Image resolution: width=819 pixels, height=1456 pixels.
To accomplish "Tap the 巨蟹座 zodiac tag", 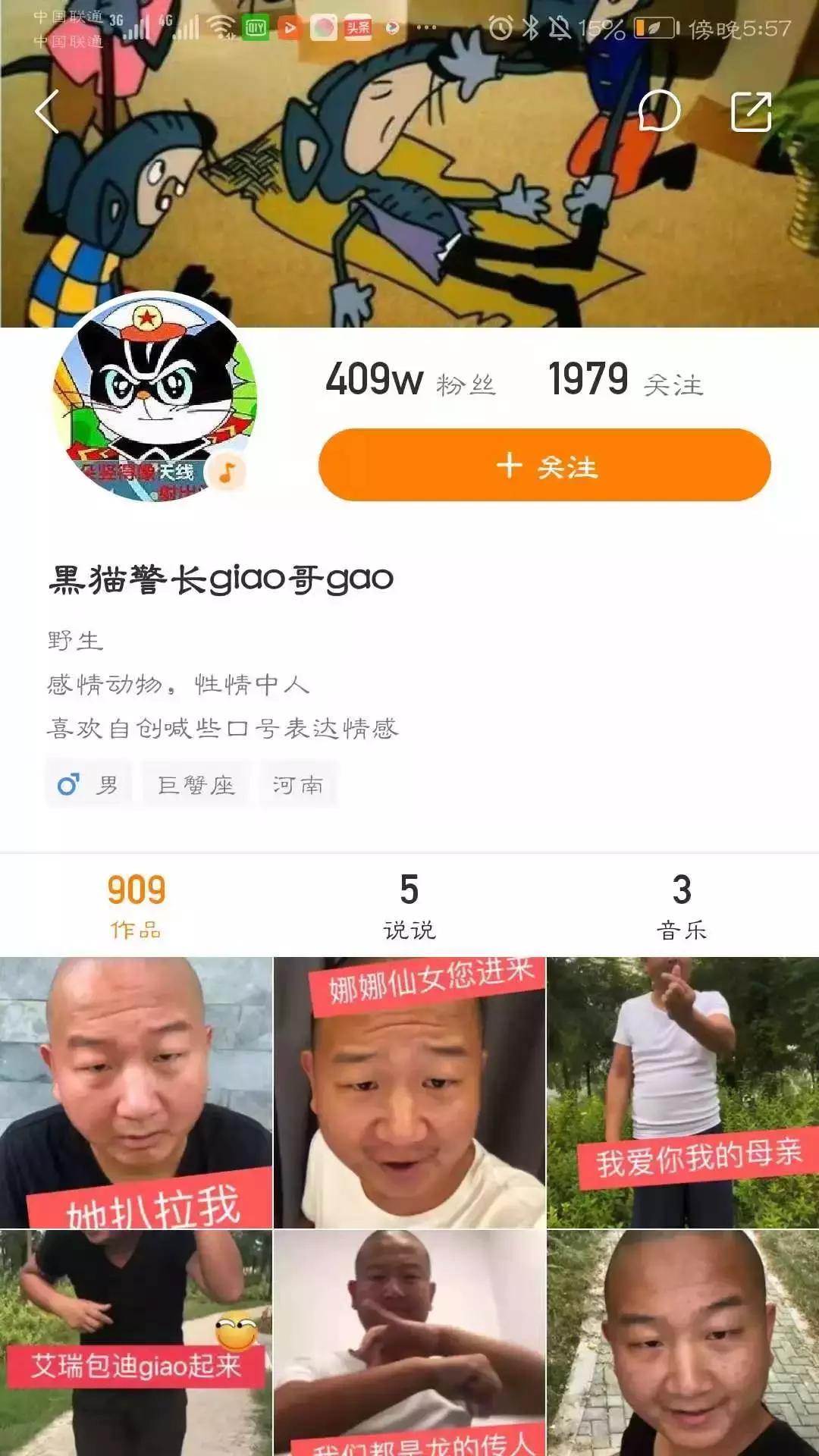I will coord(196,786).
